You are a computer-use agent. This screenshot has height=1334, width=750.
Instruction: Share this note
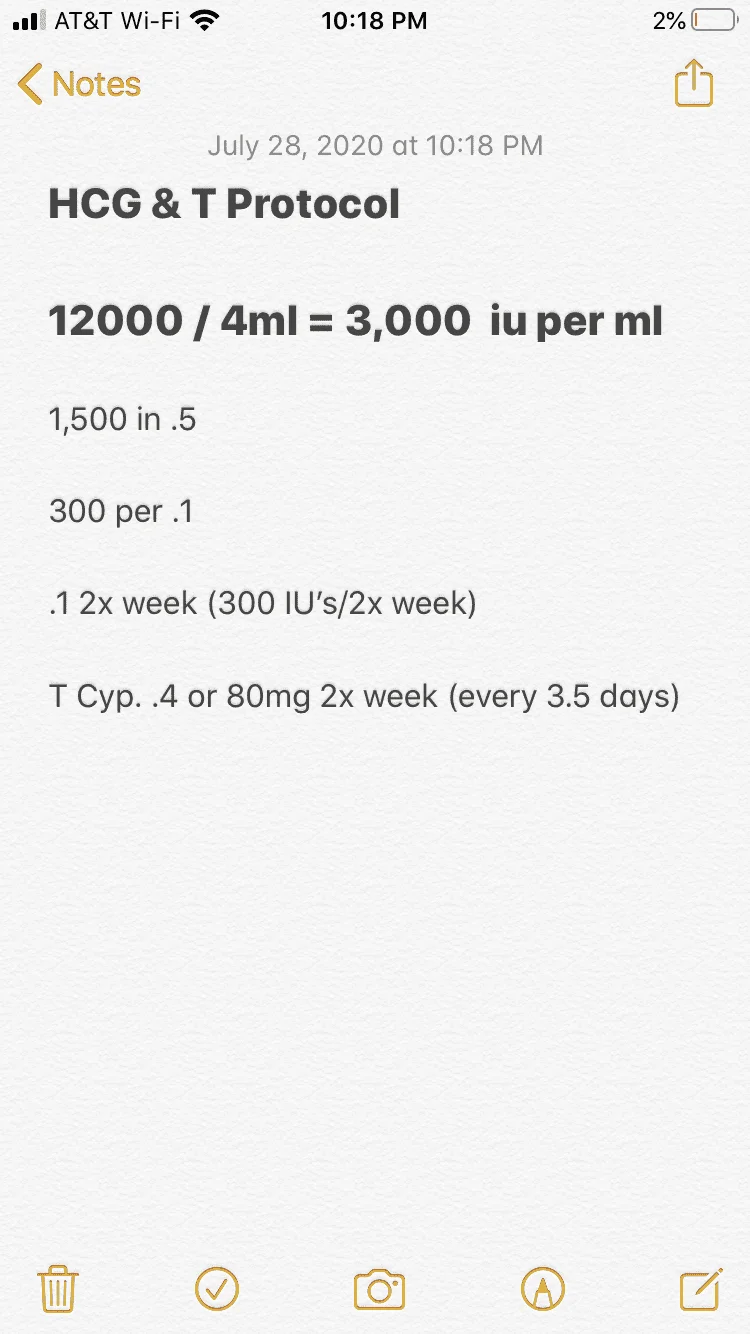click(693, 82)
